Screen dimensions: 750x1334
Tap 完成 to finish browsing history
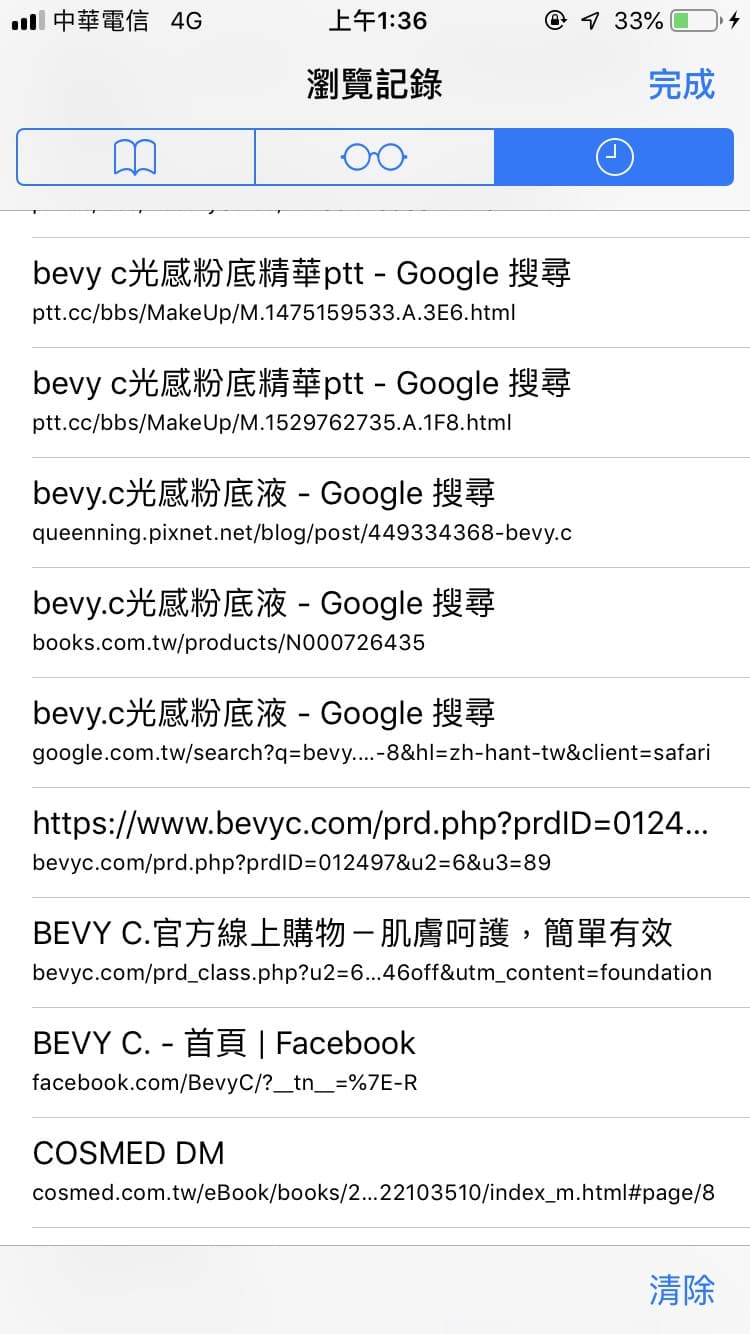[681, 86]
